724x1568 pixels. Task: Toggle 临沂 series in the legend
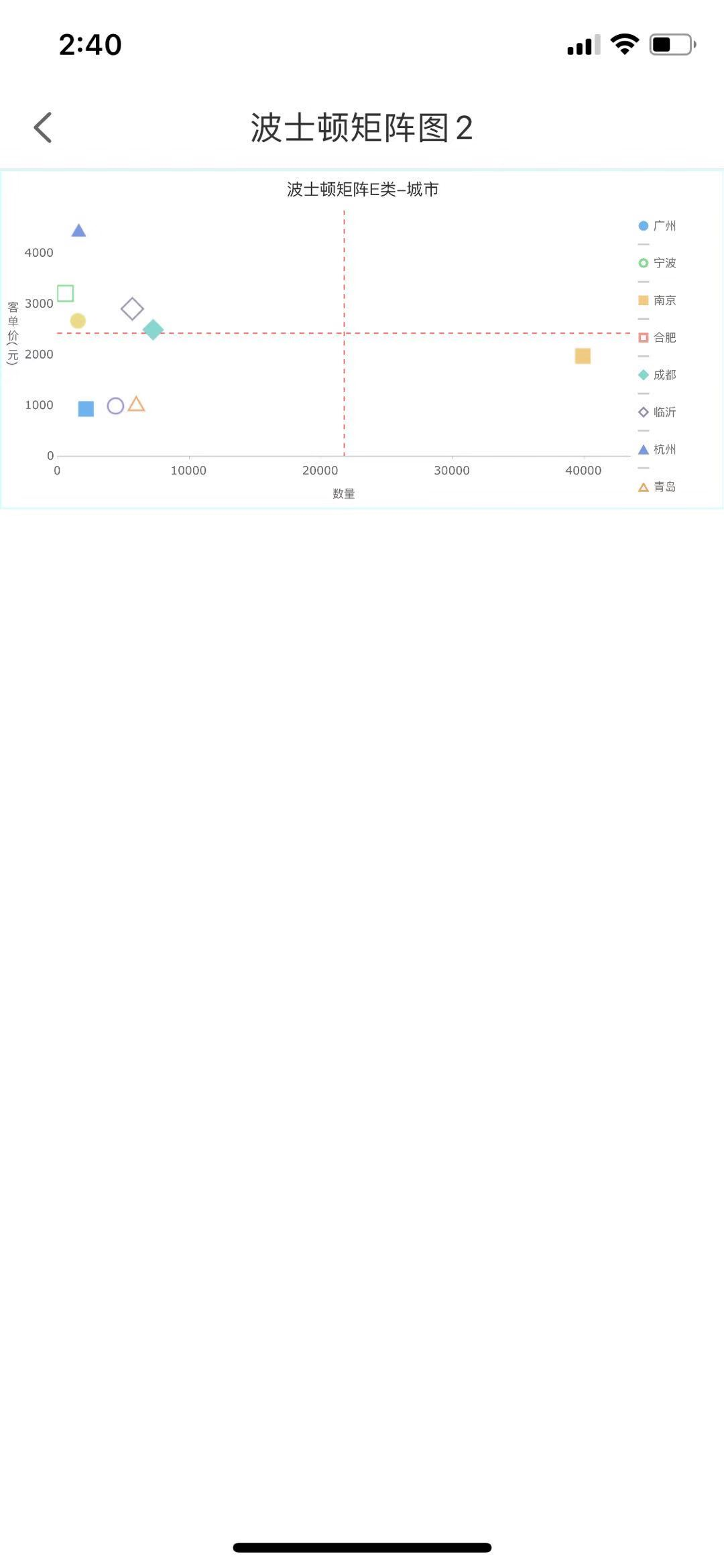click(x=658, y=412)
